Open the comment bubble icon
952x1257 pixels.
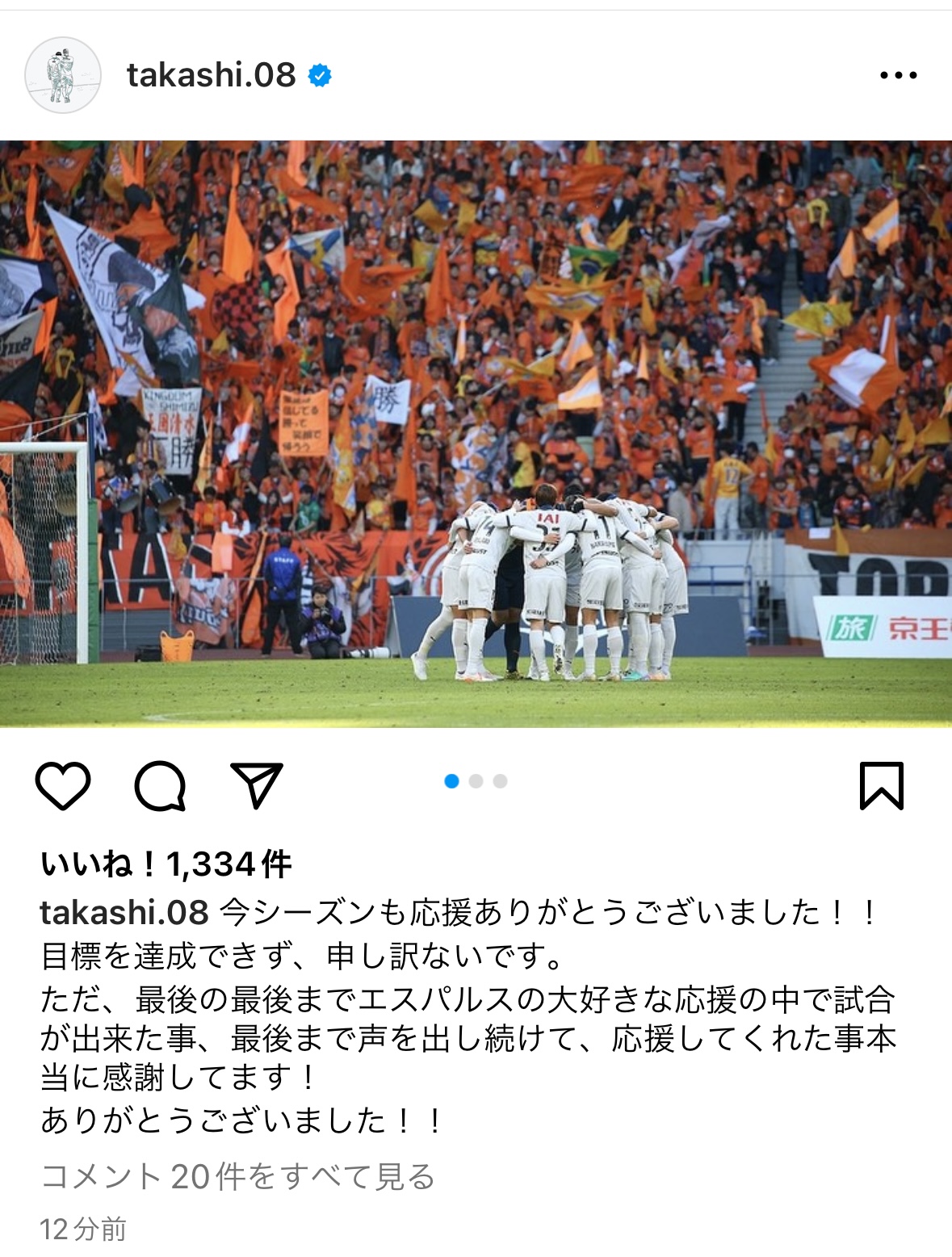[x=160, y=785]
